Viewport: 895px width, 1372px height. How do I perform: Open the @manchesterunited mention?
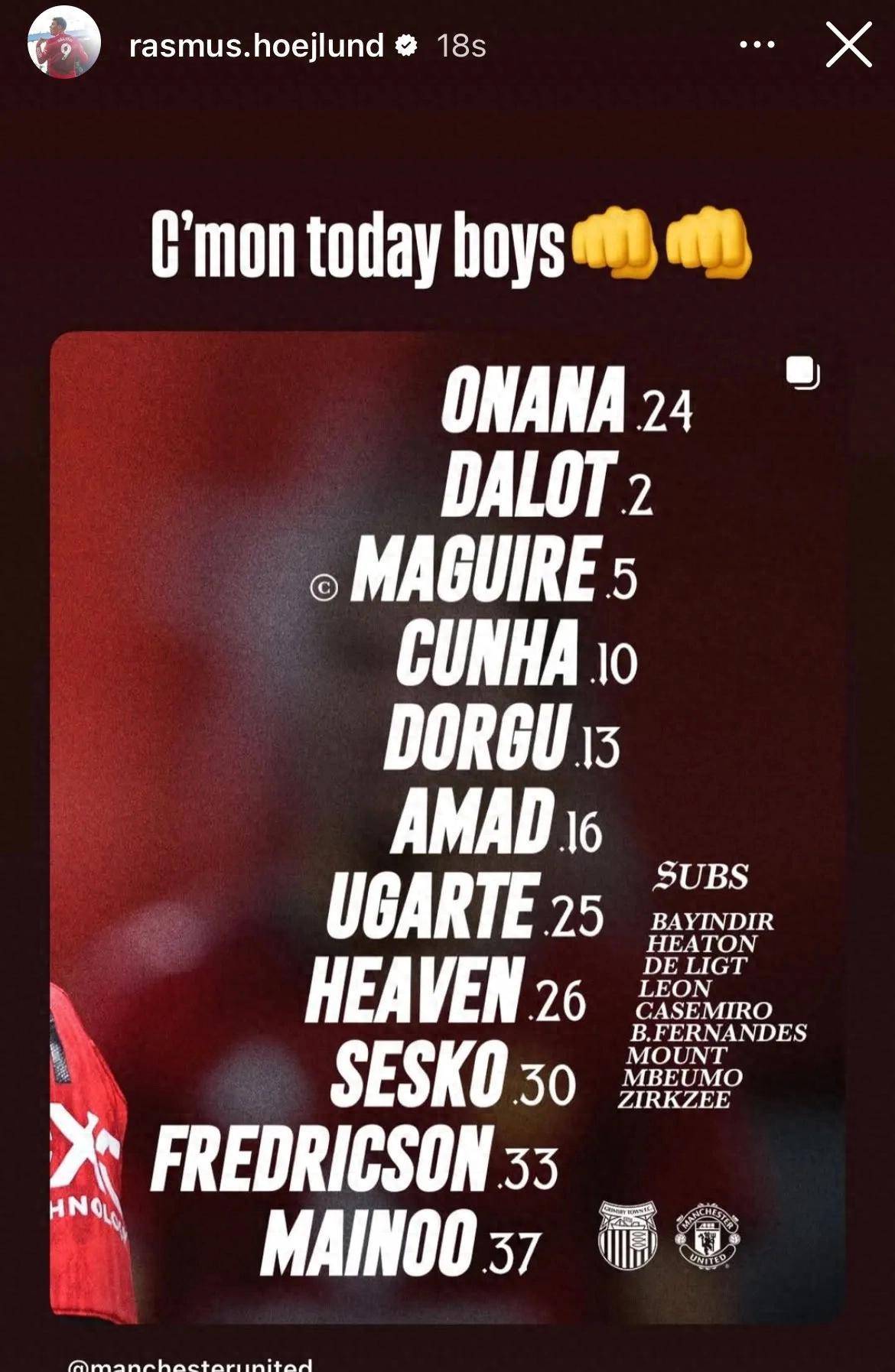(x=190, y=1364)
